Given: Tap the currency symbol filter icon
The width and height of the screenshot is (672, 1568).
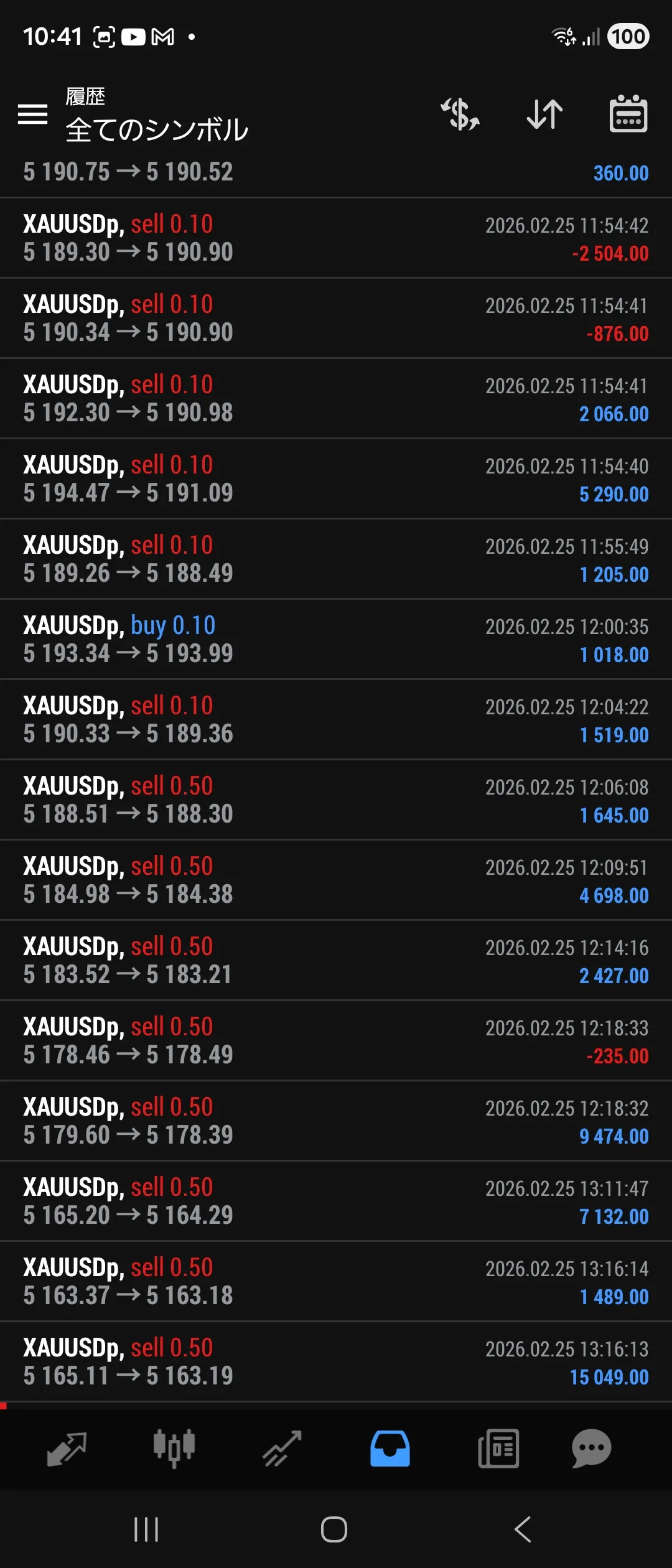Looking at the screenshot, I should tap(460, 114).
